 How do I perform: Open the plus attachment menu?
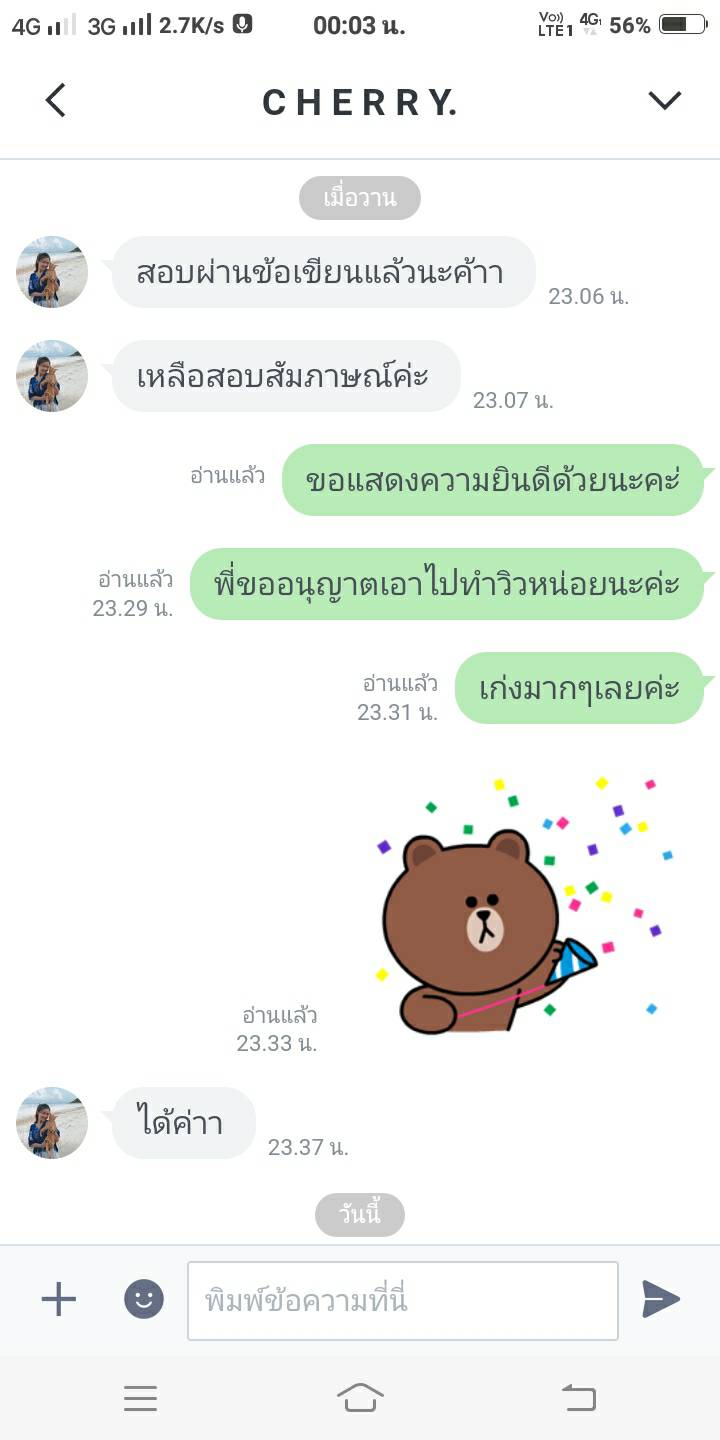(58, 1299)
